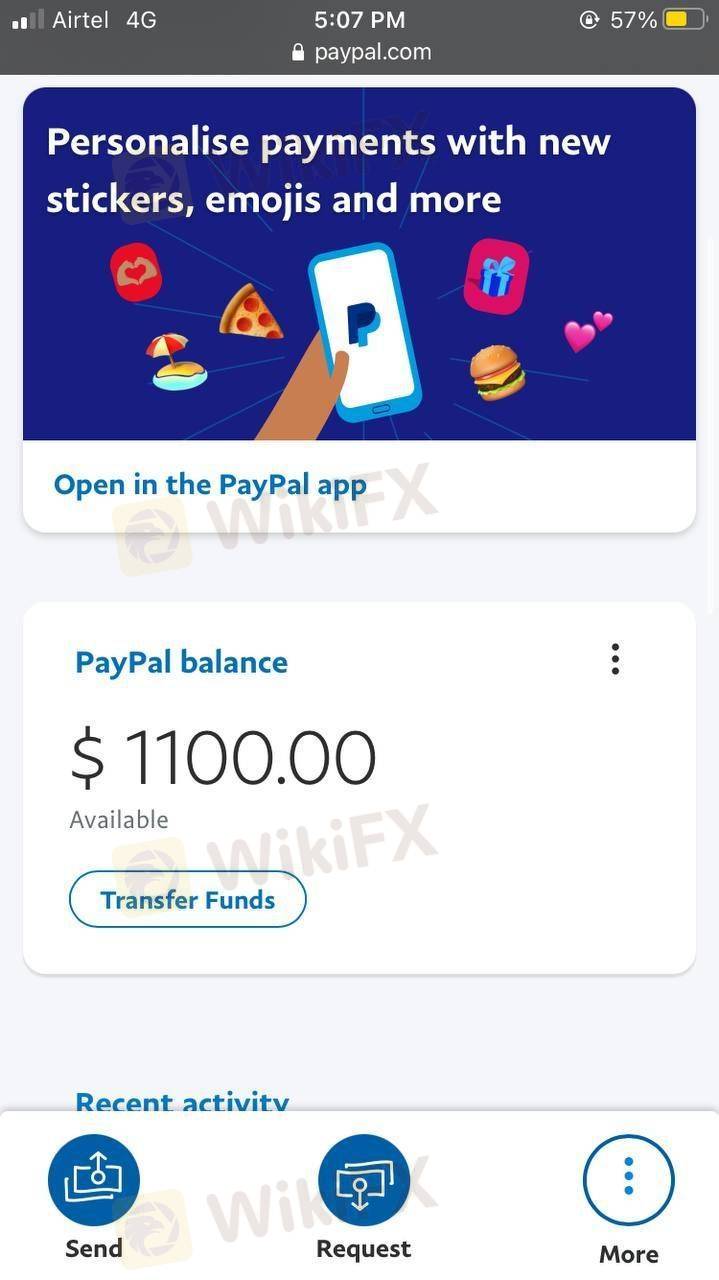
Task: Open in the PayPal app link
Action: point(210,485)
